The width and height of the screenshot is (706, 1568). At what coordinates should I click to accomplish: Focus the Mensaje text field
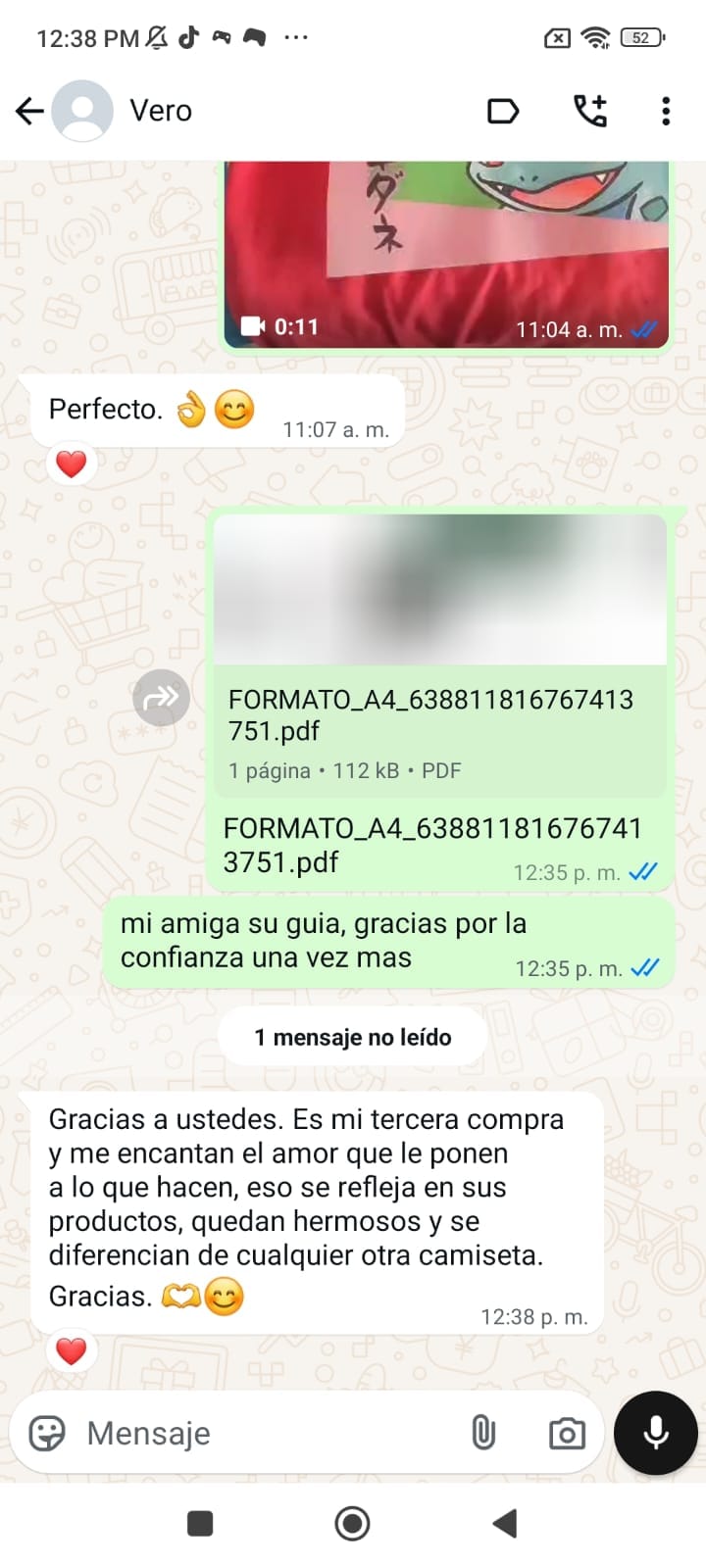tap(265, 1433)
